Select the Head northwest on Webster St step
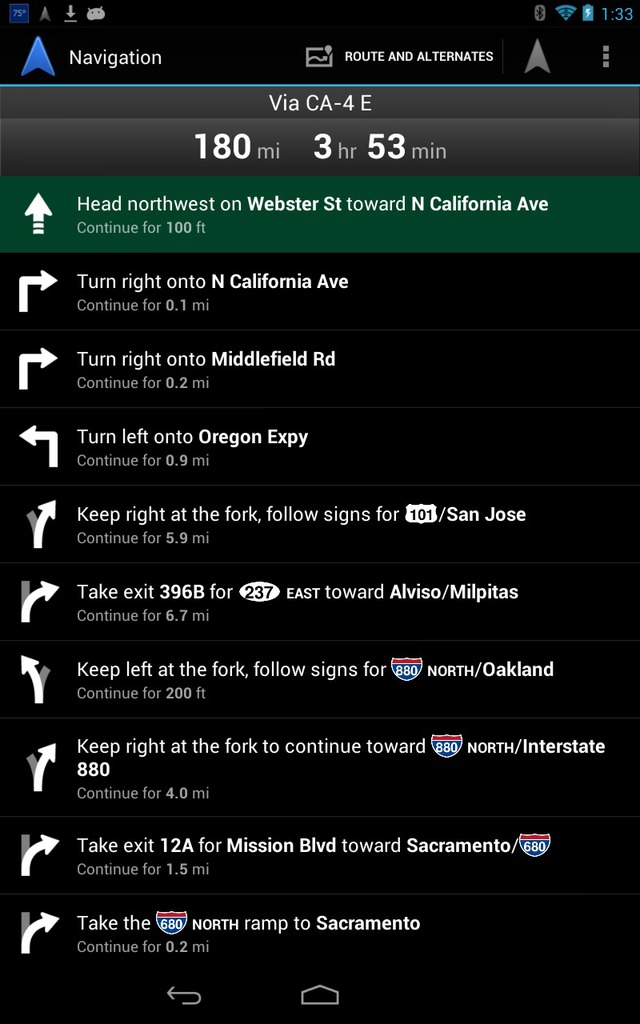The image size is (640, 1024). click(x=320, y=214)
